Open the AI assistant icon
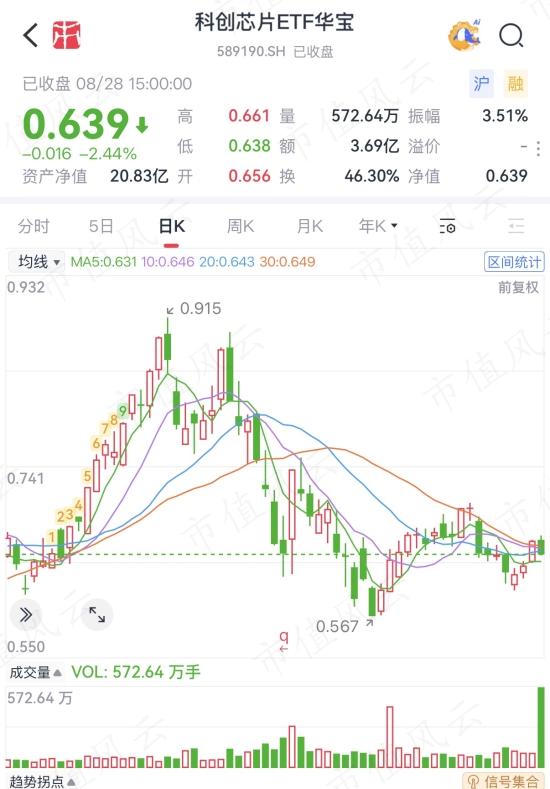The image size is (550, 789). 464,35
